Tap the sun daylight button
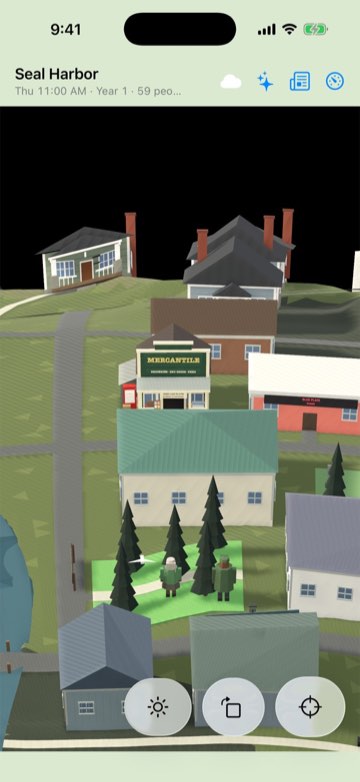This screenshot has height=782, width=360. pyautogui.click(x=158, y=706)
